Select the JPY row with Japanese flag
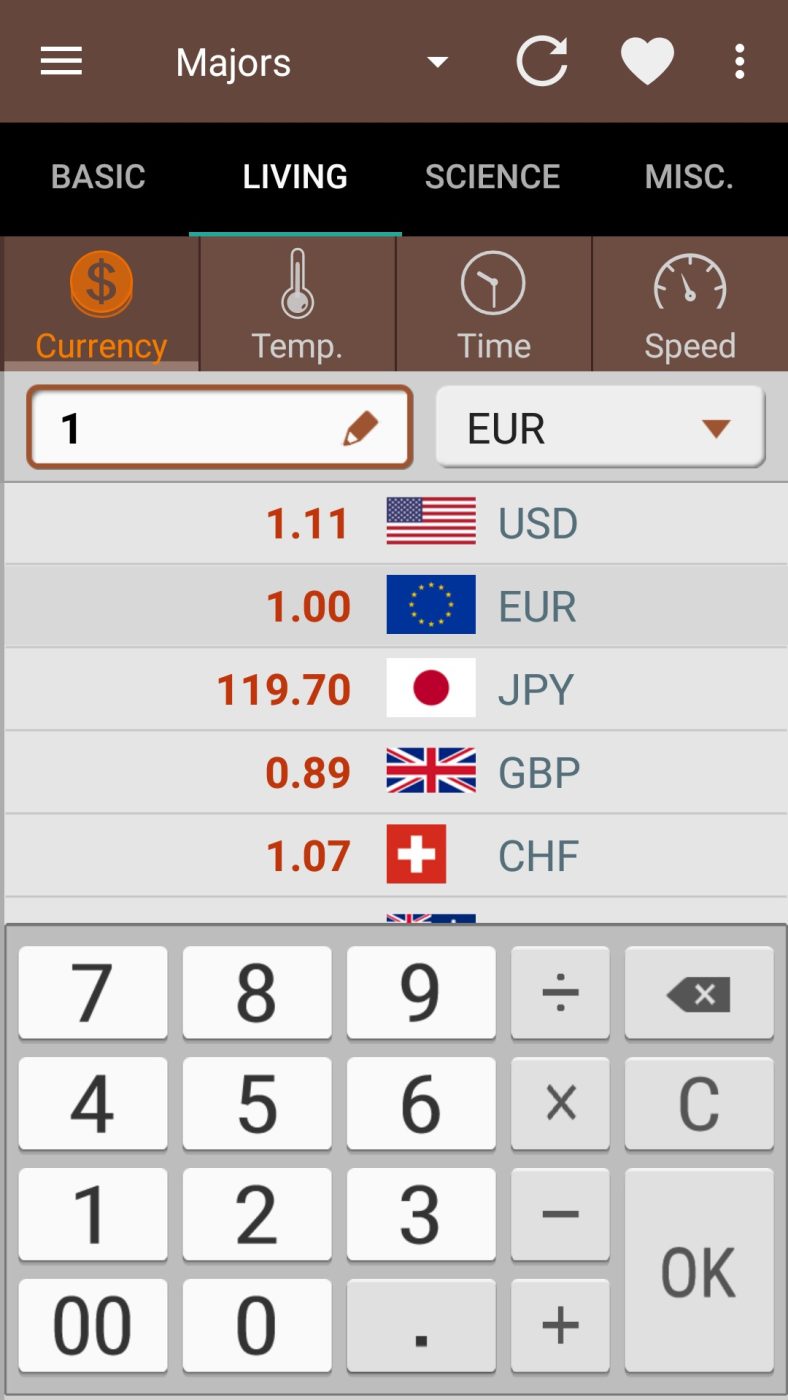 [394, 688]
